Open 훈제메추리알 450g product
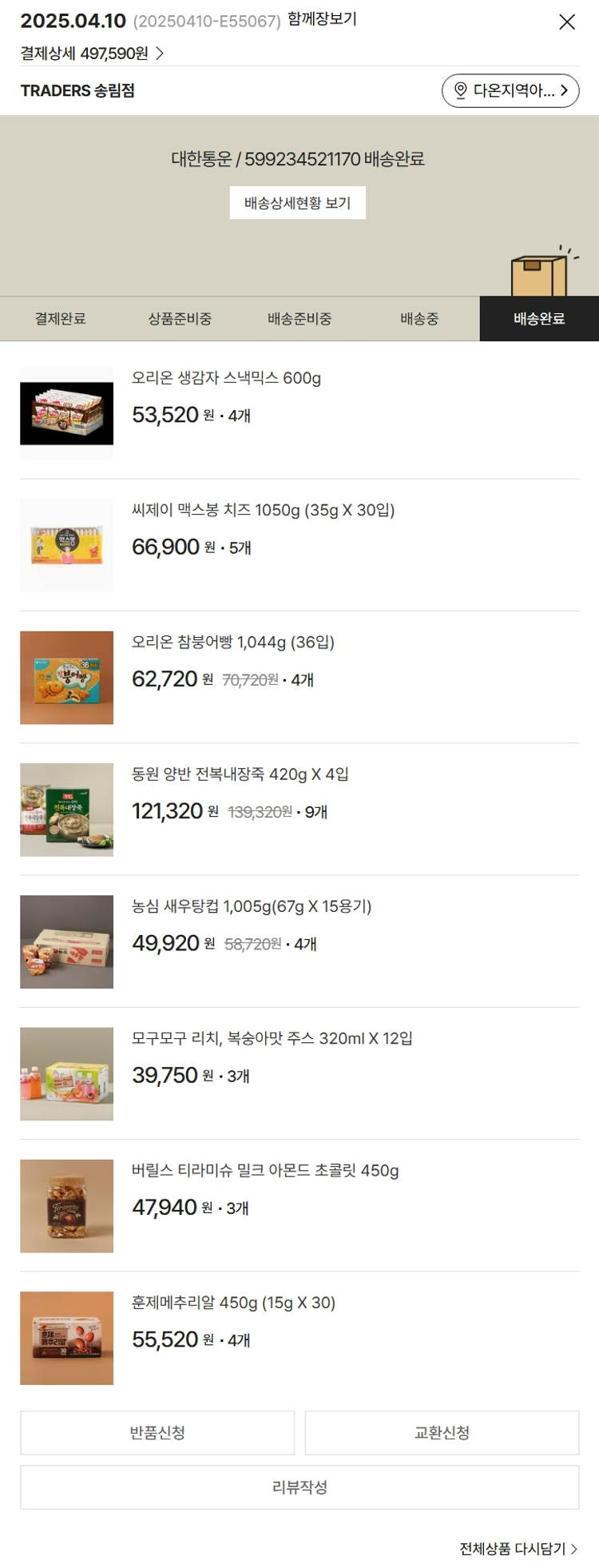Viewport: 599px width, 1568px height. tap(232, 1302)
